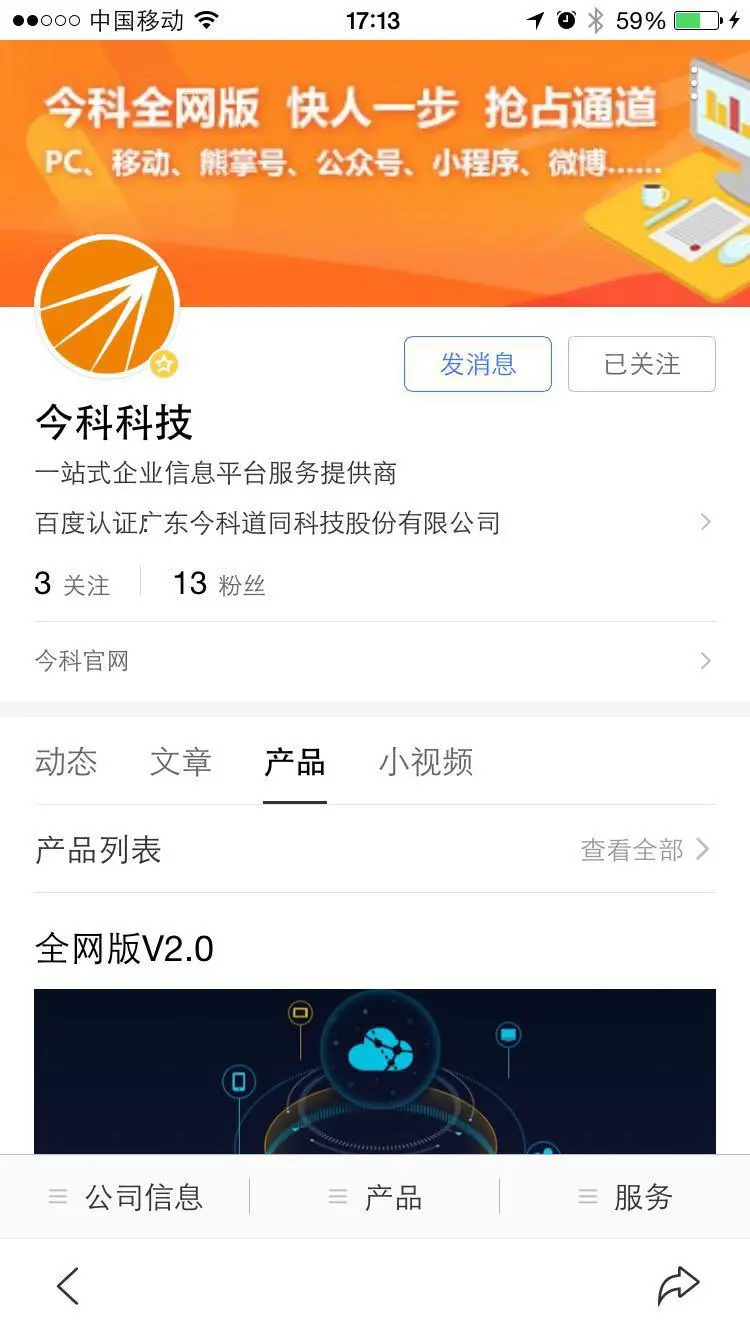This screenshot has height=1334, width=750.
Task: Open the 产品 bottom menu
Action: pyautogui.click(x=376, y=1197)
